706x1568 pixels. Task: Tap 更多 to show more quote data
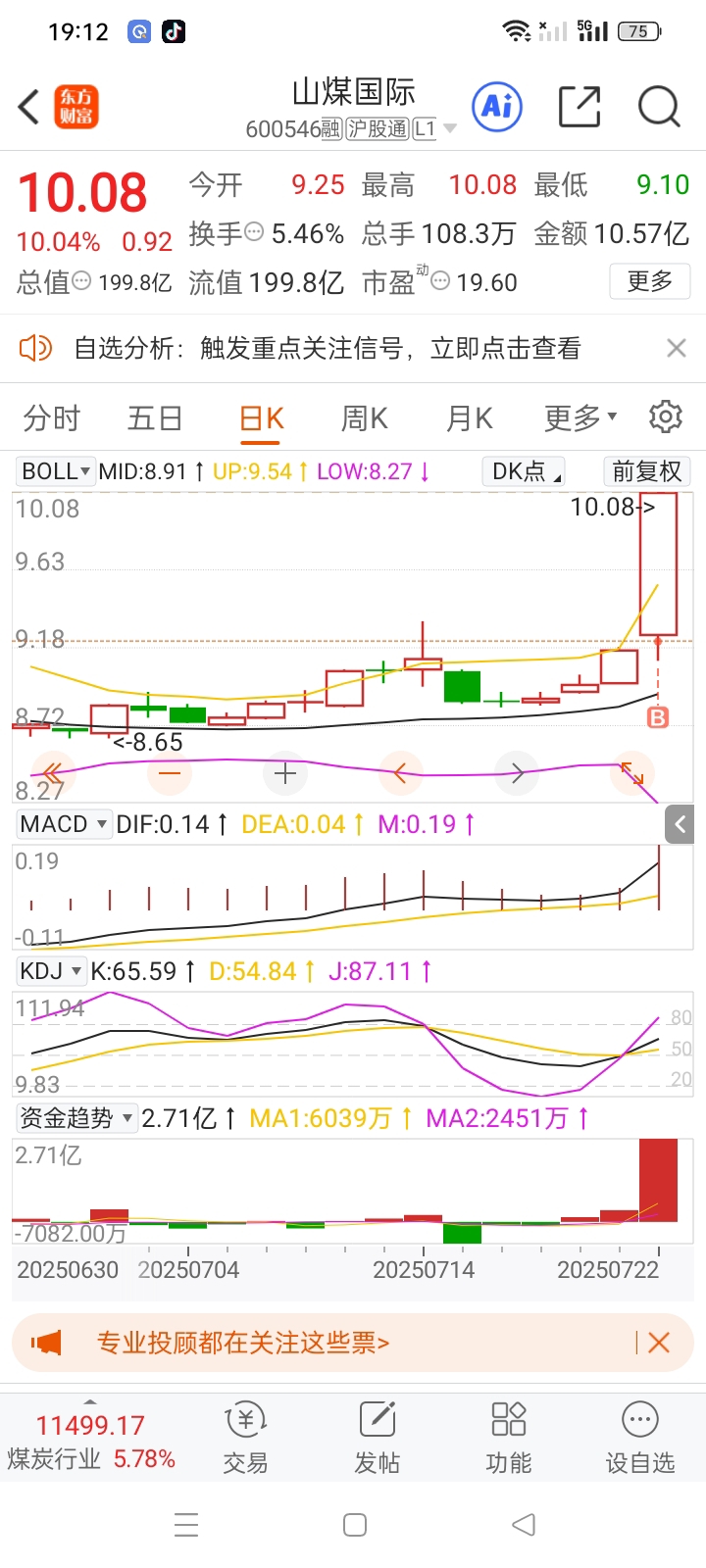[649, 282]
